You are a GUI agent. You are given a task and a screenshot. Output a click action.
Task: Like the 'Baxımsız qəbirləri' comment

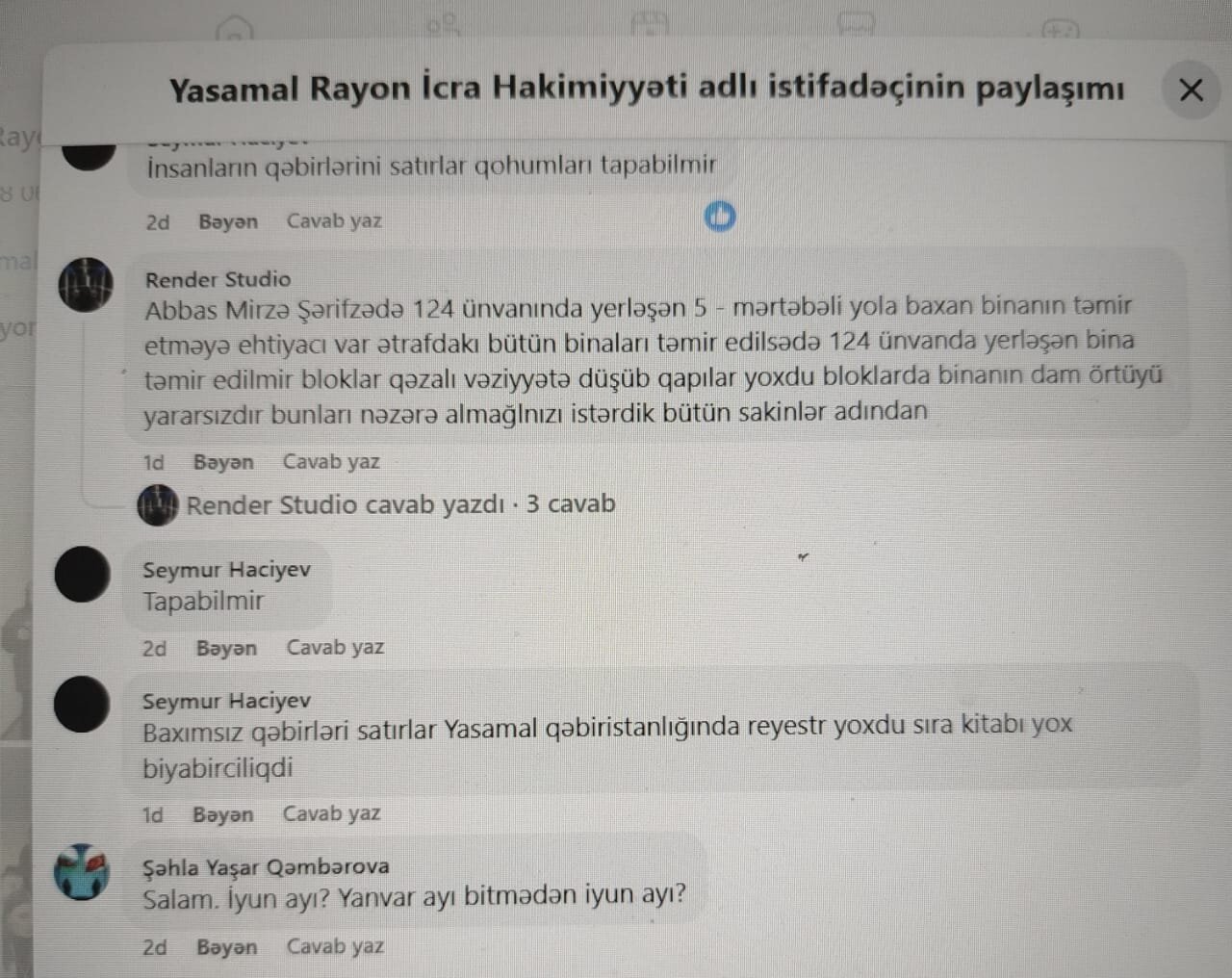pyautogui.click(x=222, y=814)
